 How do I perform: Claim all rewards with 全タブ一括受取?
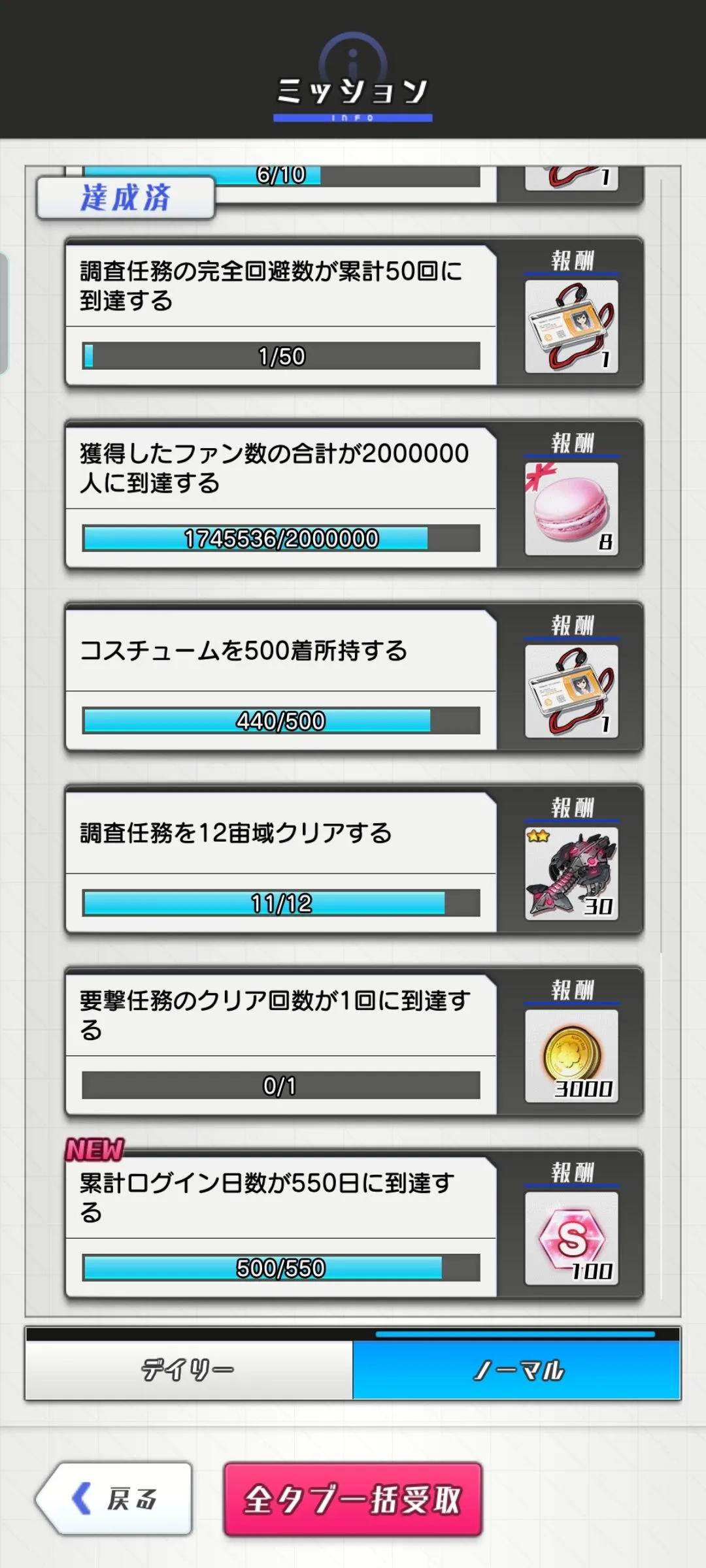click(x=353, y=1498)
